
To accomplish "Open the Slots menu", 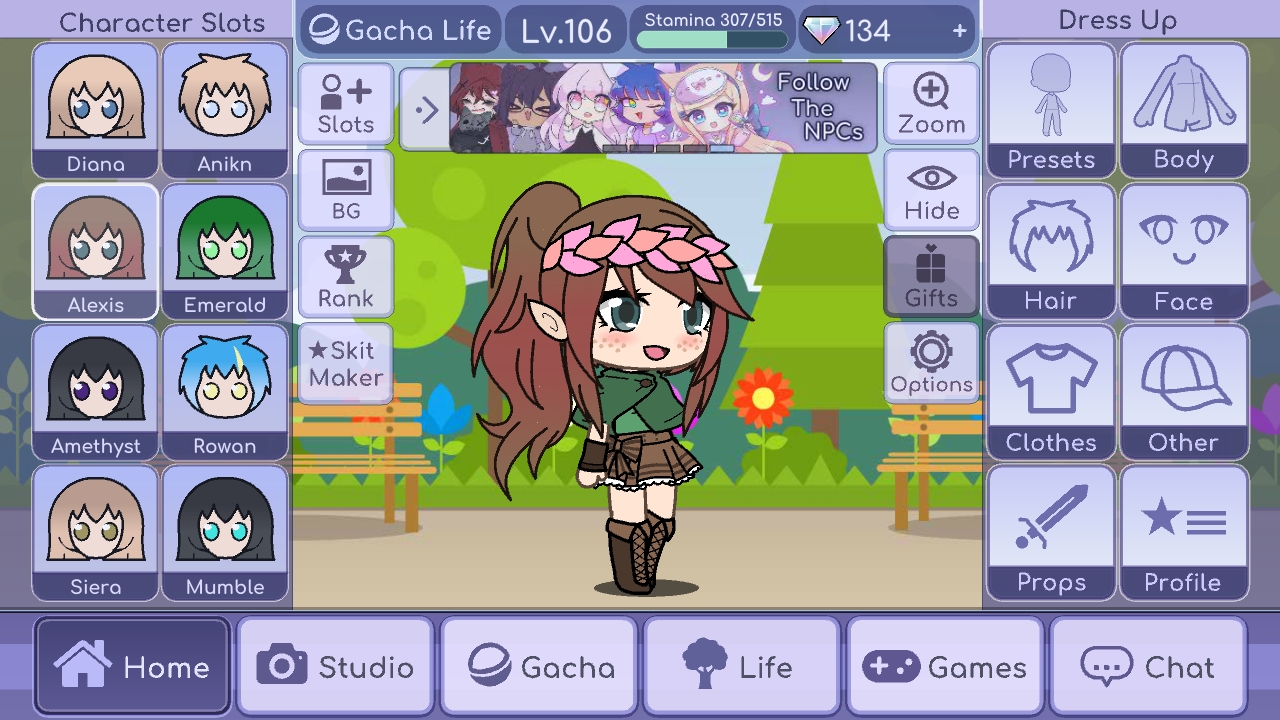I will pos(346,104).
